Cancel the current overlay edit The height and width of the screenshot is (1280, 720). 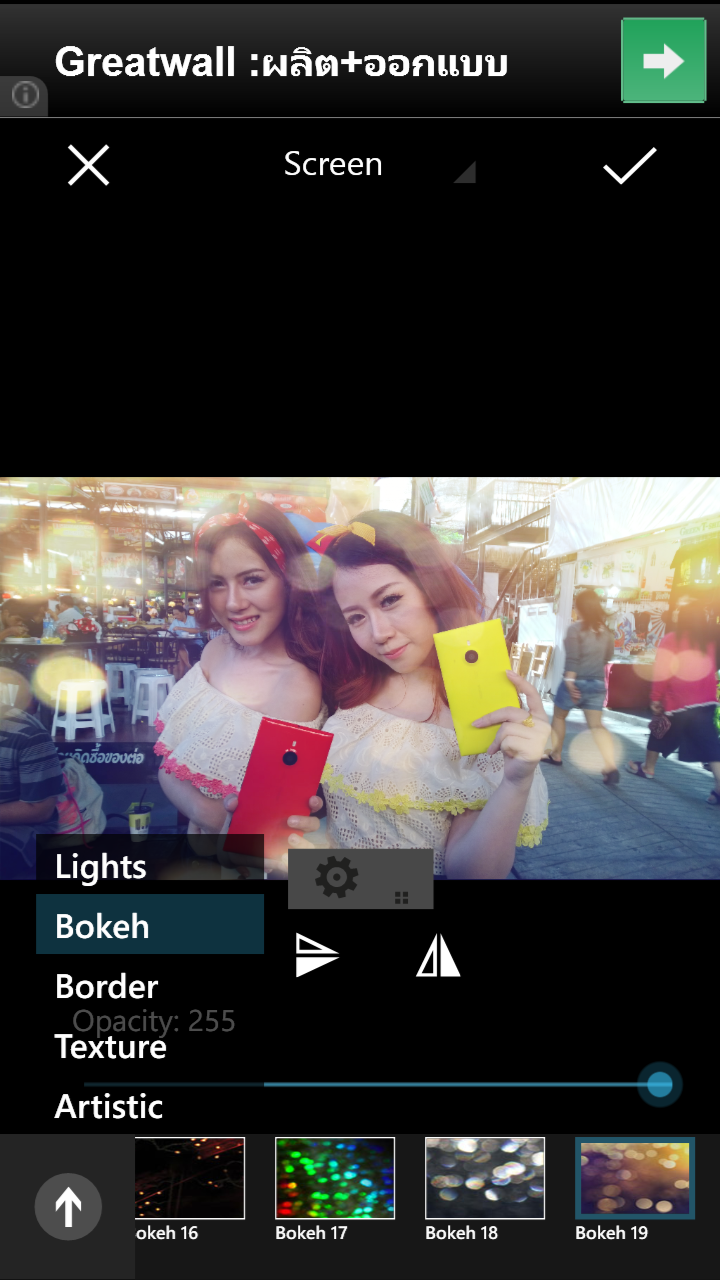88,165
